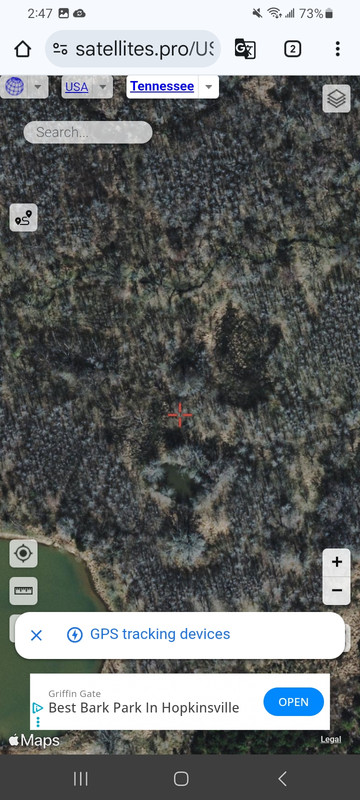Expand the dropdown next to Tennessee

pyautogui.click(x=208, y=87)
